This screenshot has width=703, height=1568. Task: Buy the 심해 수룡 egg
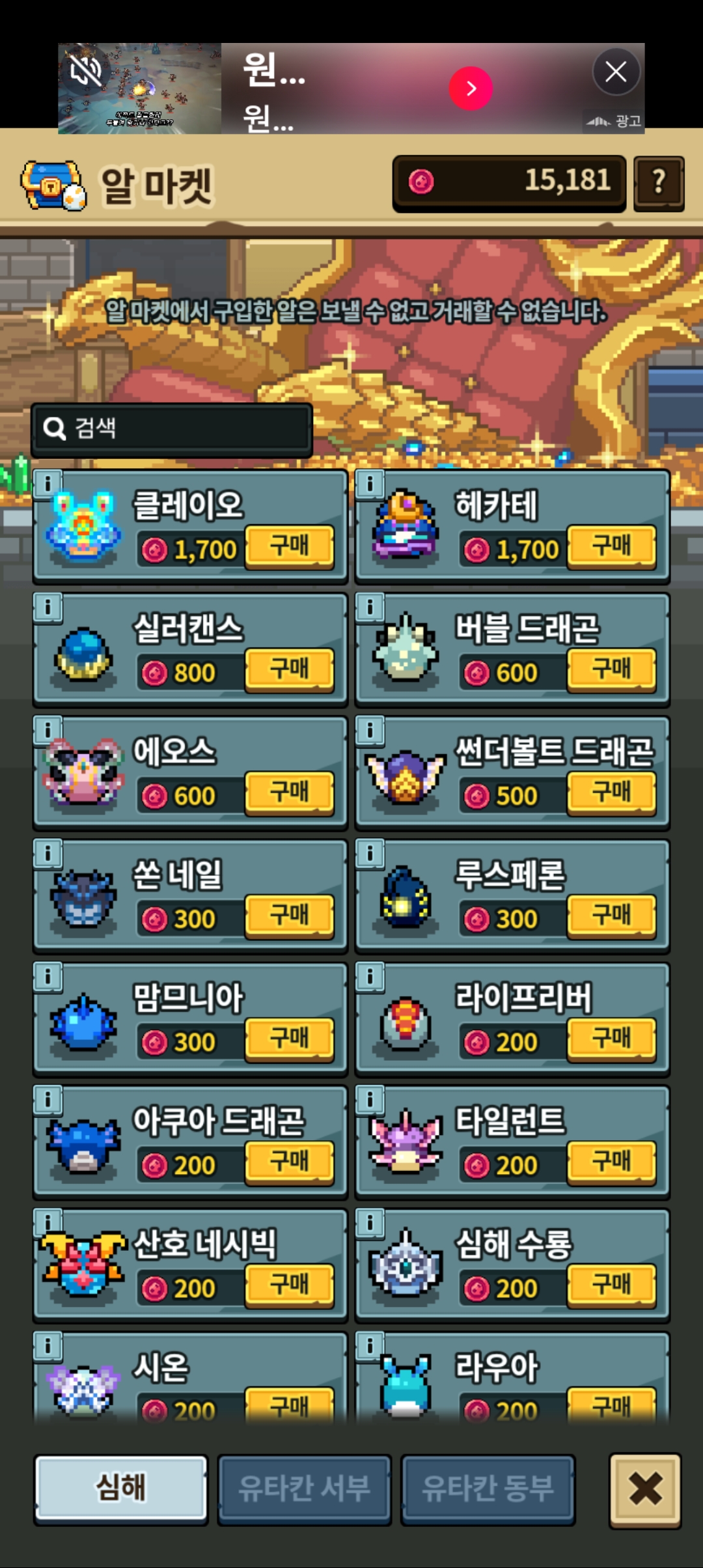[x=611, y=1284]
